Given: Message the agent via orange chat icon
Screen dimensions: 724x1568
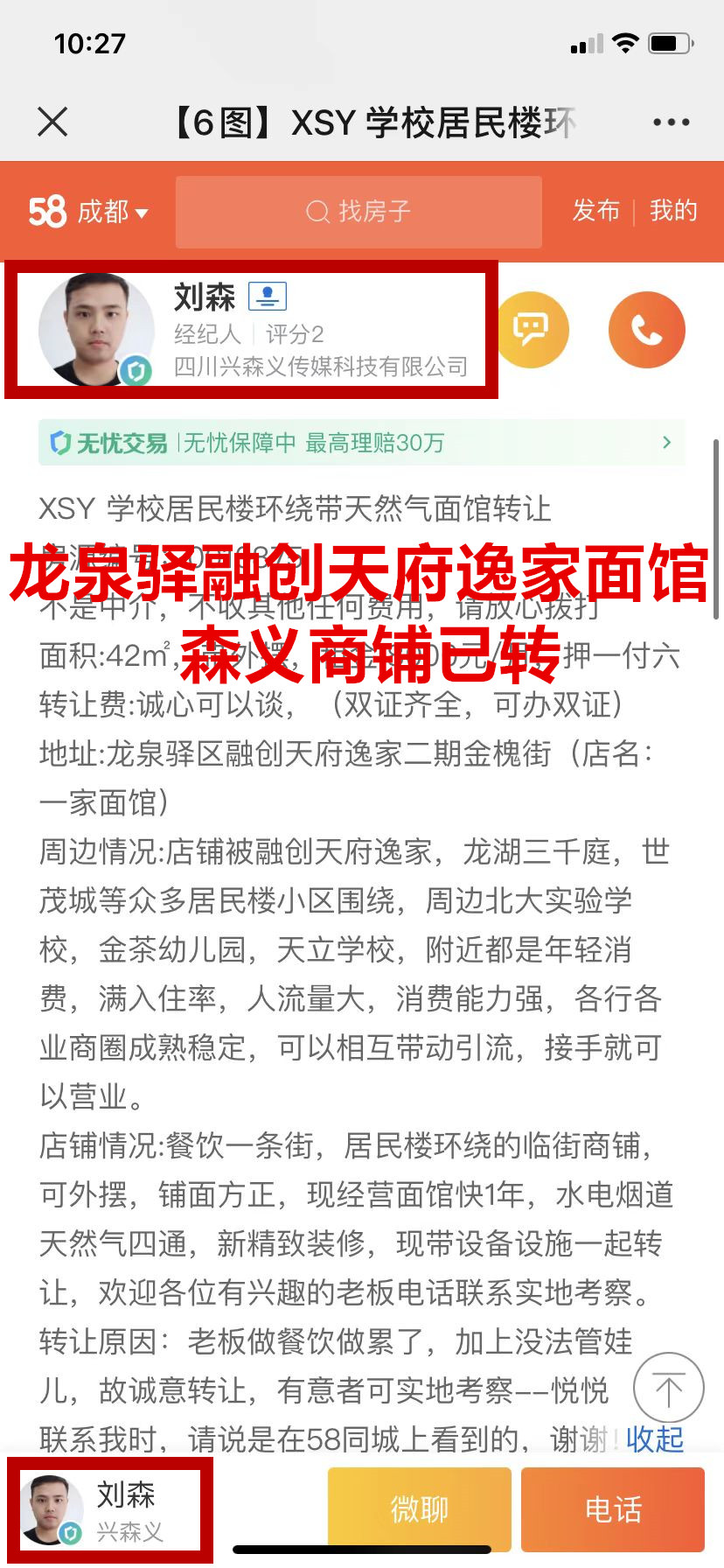Looking at the screenshot, I should point(531,330).
